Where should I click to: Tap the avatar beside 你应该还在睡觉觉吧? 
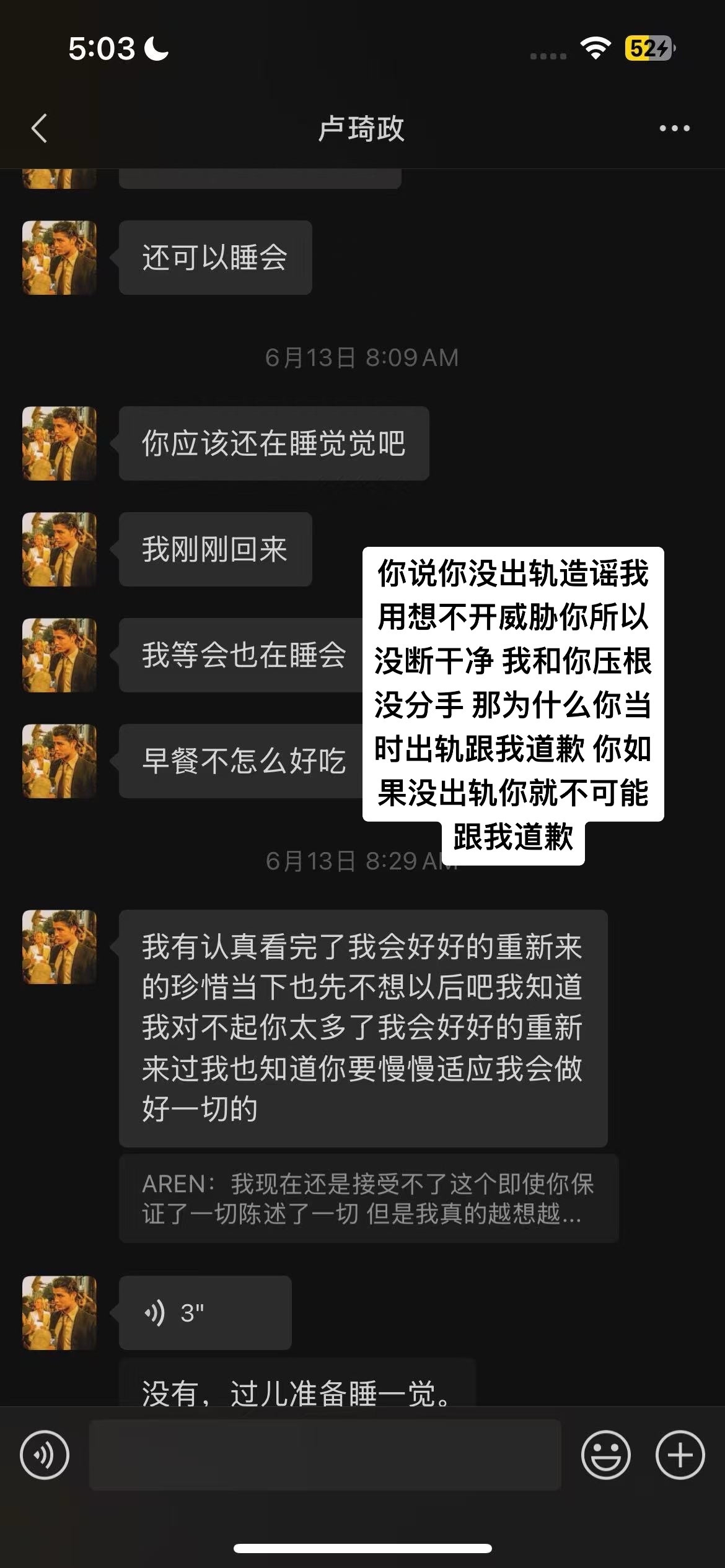59,443
